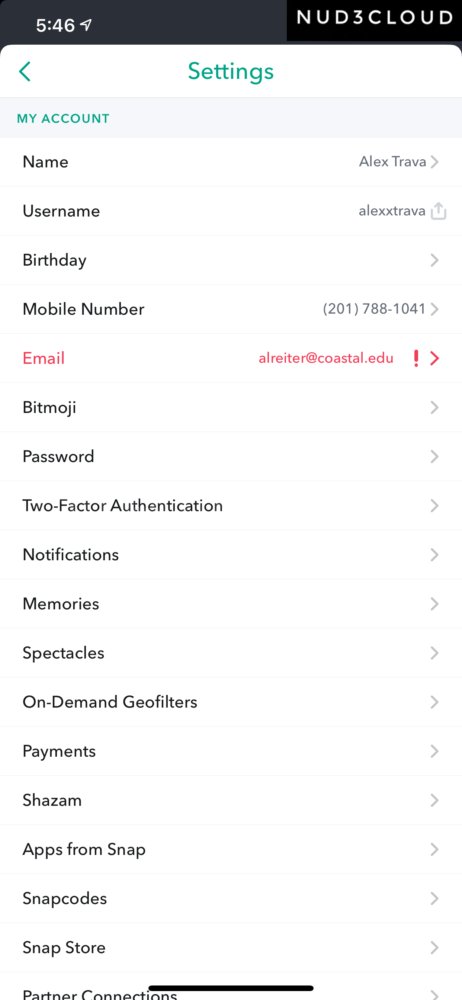Share username via the share icon
The height and width of the screenshot is (1000, 462).
(x=438, y=211)
